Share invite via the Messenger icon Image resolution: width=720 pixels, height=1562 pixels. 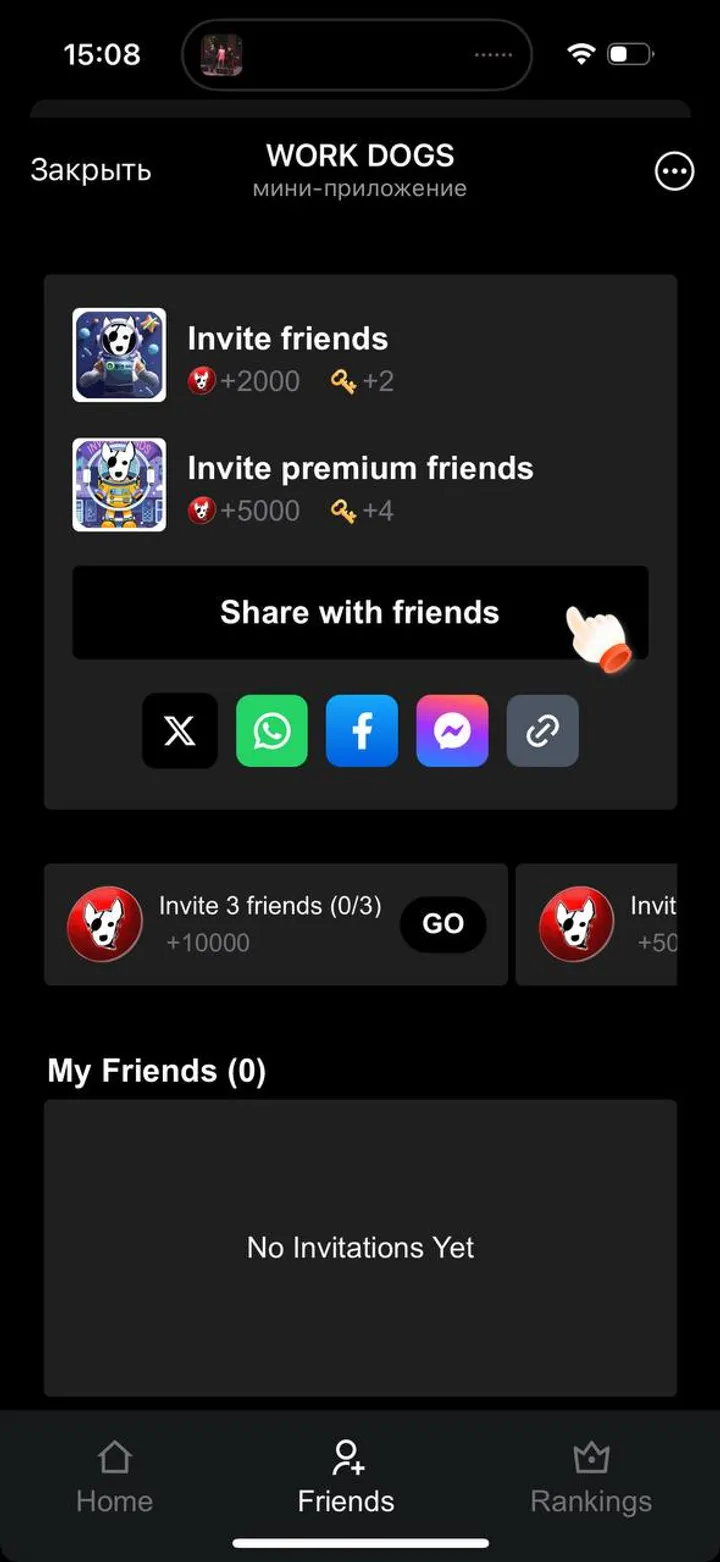tap(452, 731)
